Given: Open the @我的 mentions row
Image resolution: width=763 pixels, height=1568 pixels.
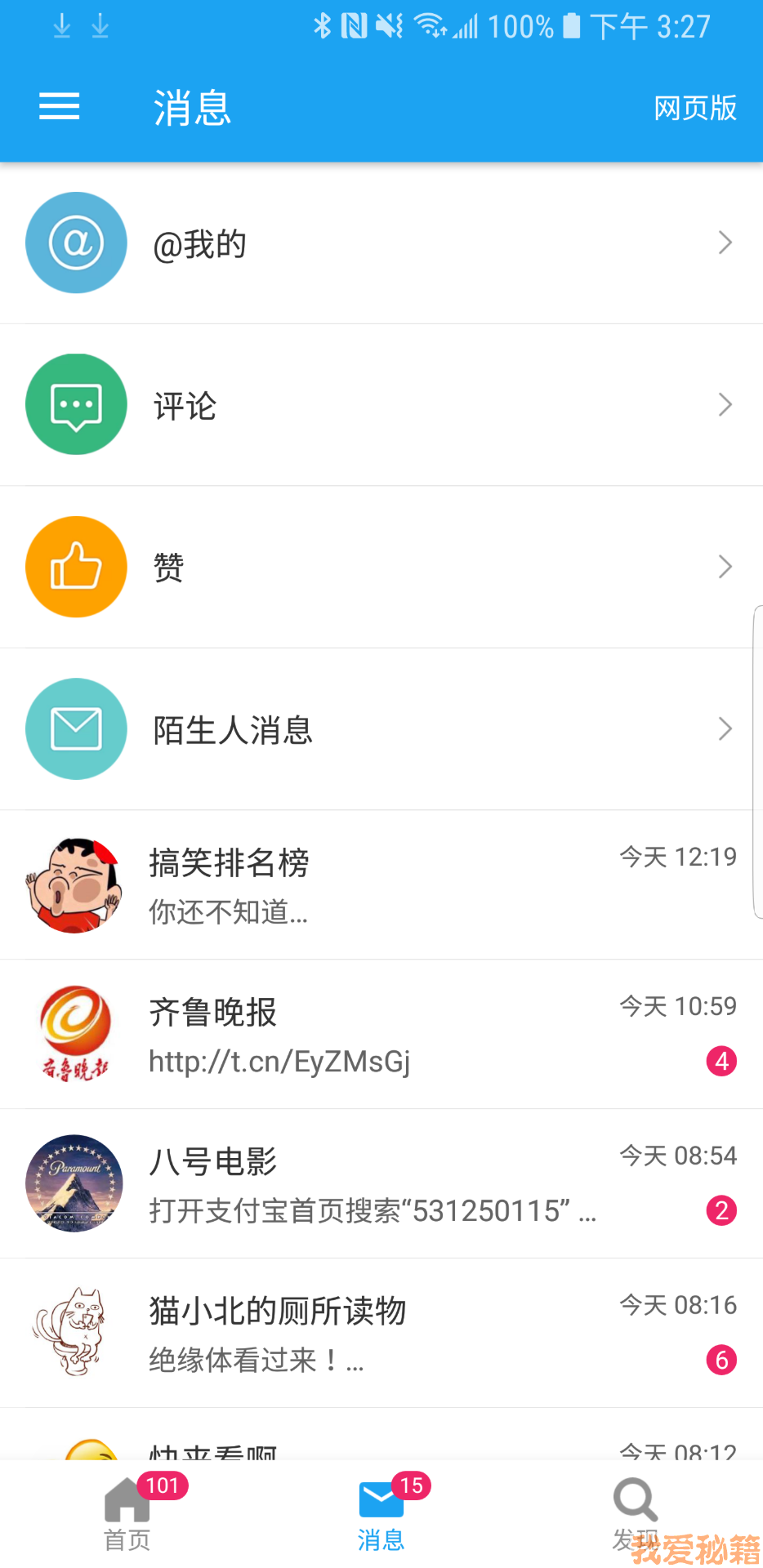Looking at the screenshot, I should pos(381,243).
